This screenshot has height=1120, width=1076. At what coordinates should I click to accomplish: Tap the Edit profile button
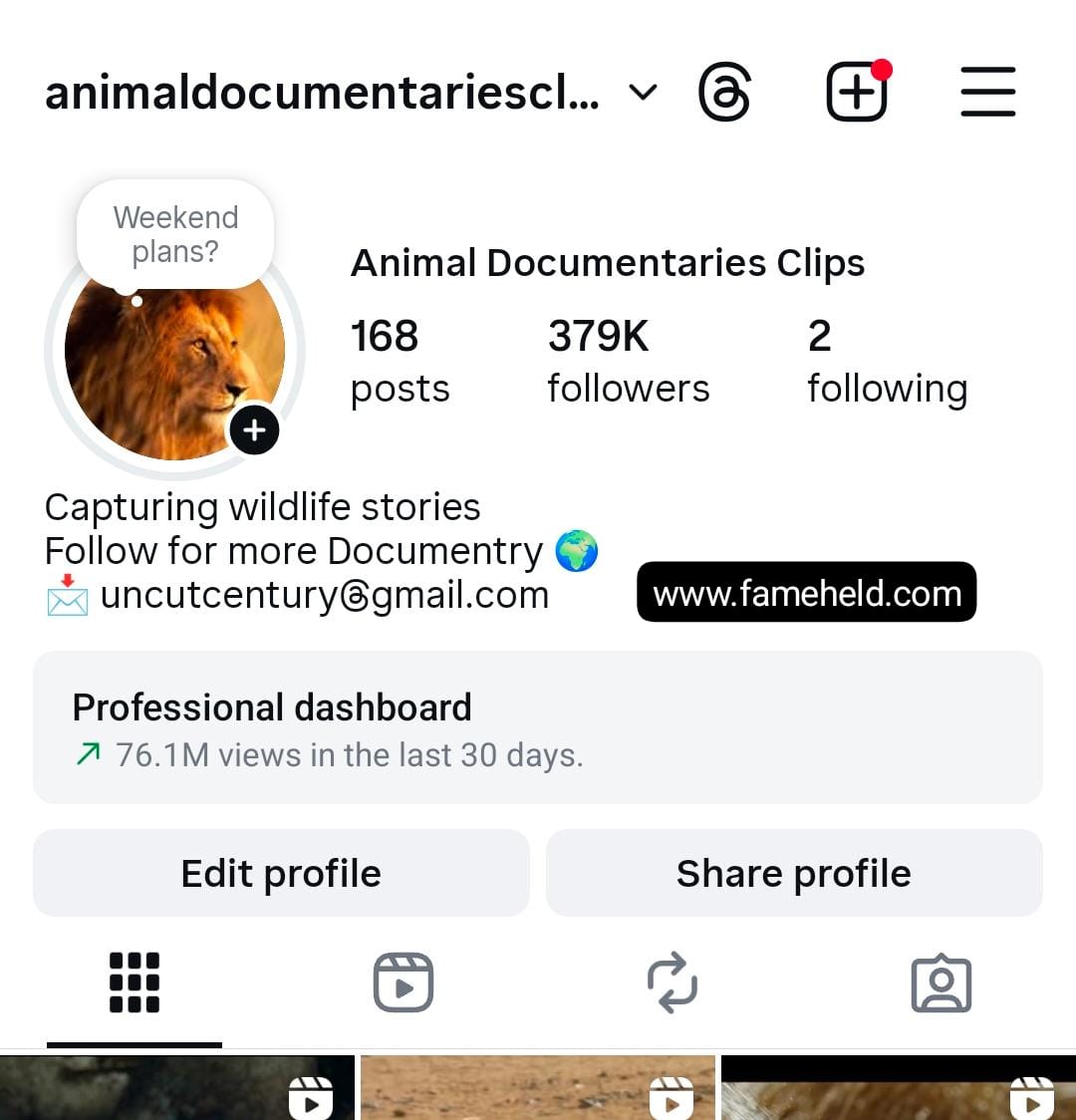(281, 873)
